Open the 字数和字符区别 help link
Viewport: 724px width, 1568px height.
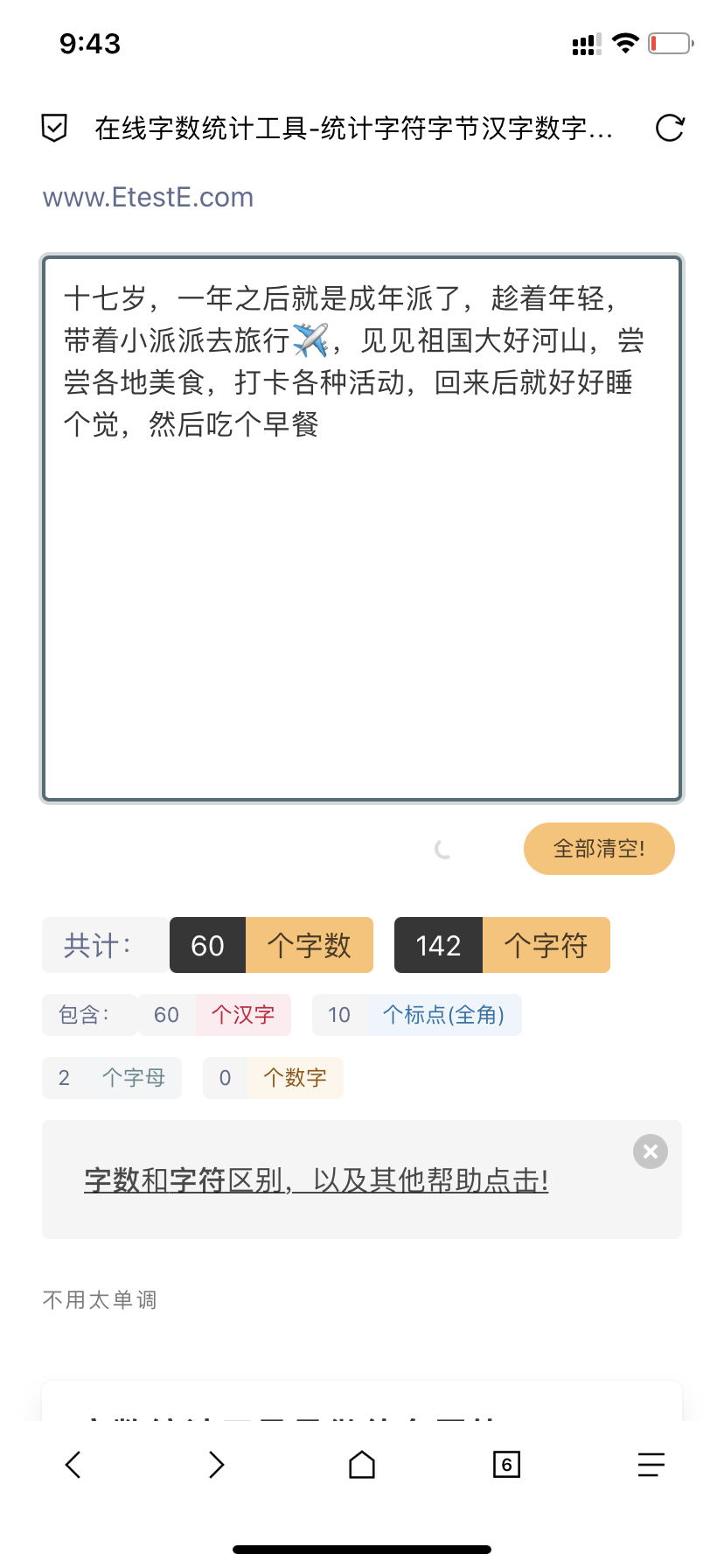pyautogui.click(x=317, y=1180)
